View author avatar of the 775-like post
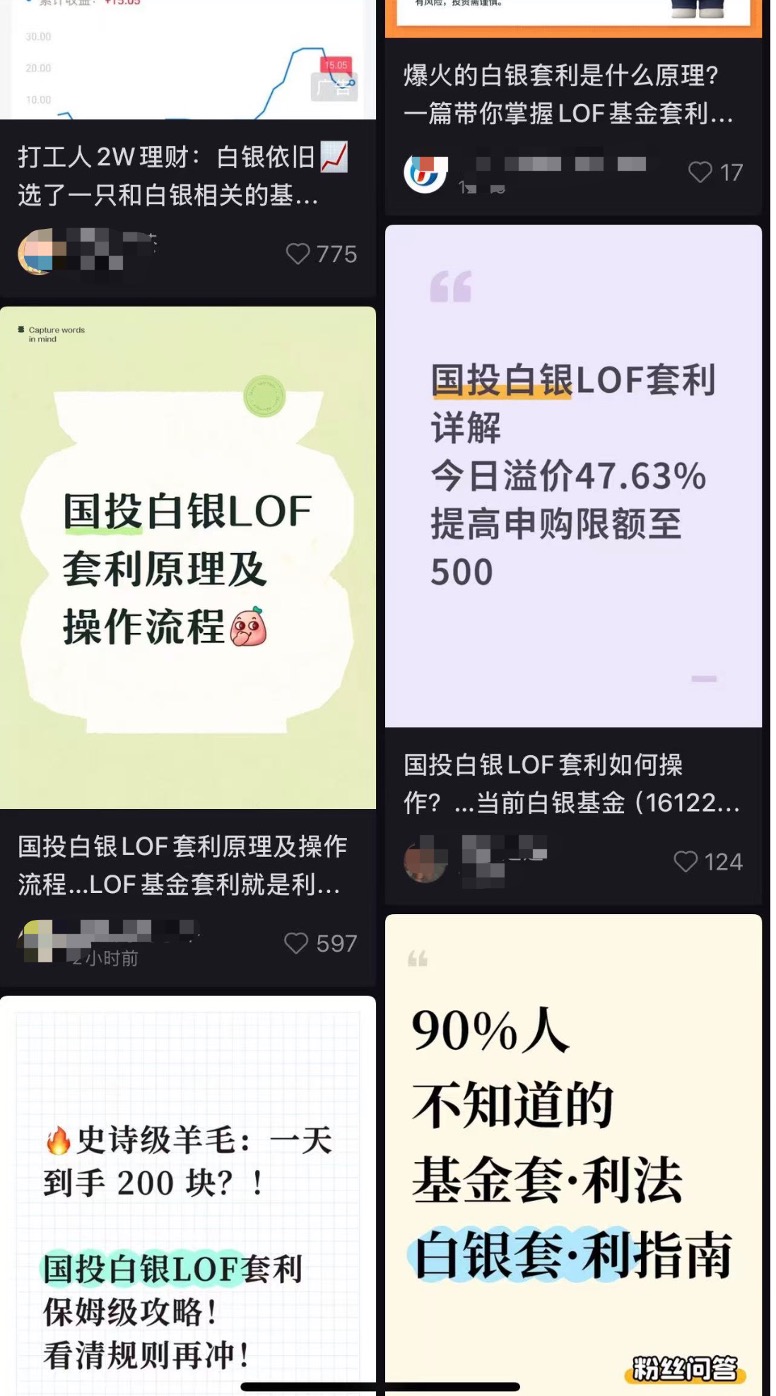Viewport: 776px width, 1396px height. click(36, 254)
